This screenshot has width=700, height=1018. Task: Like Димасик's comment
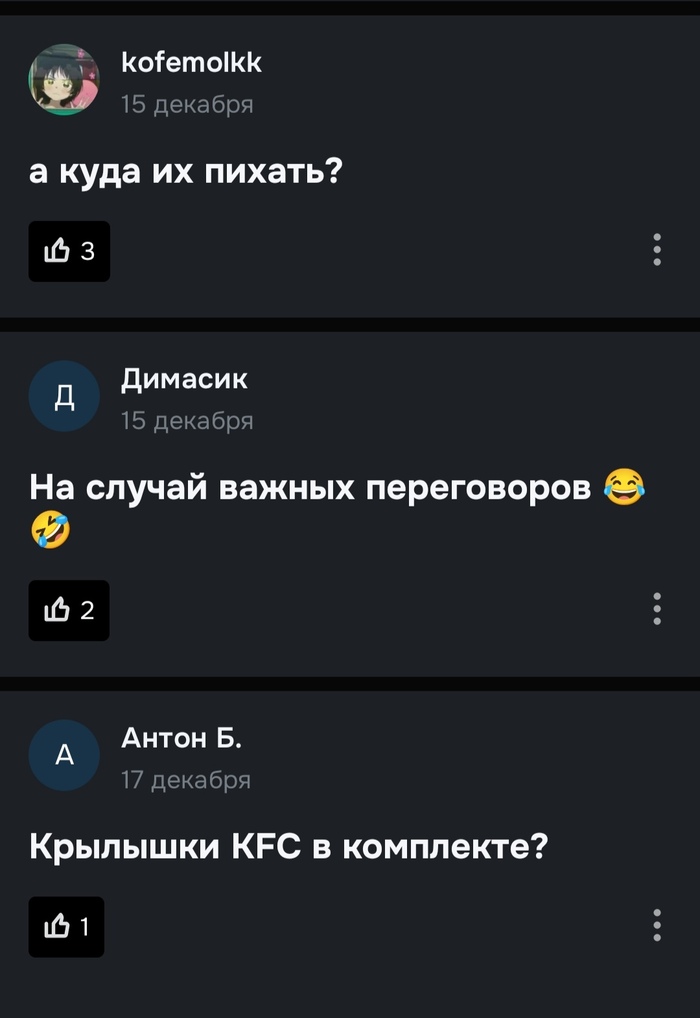[x=68, y=610]
